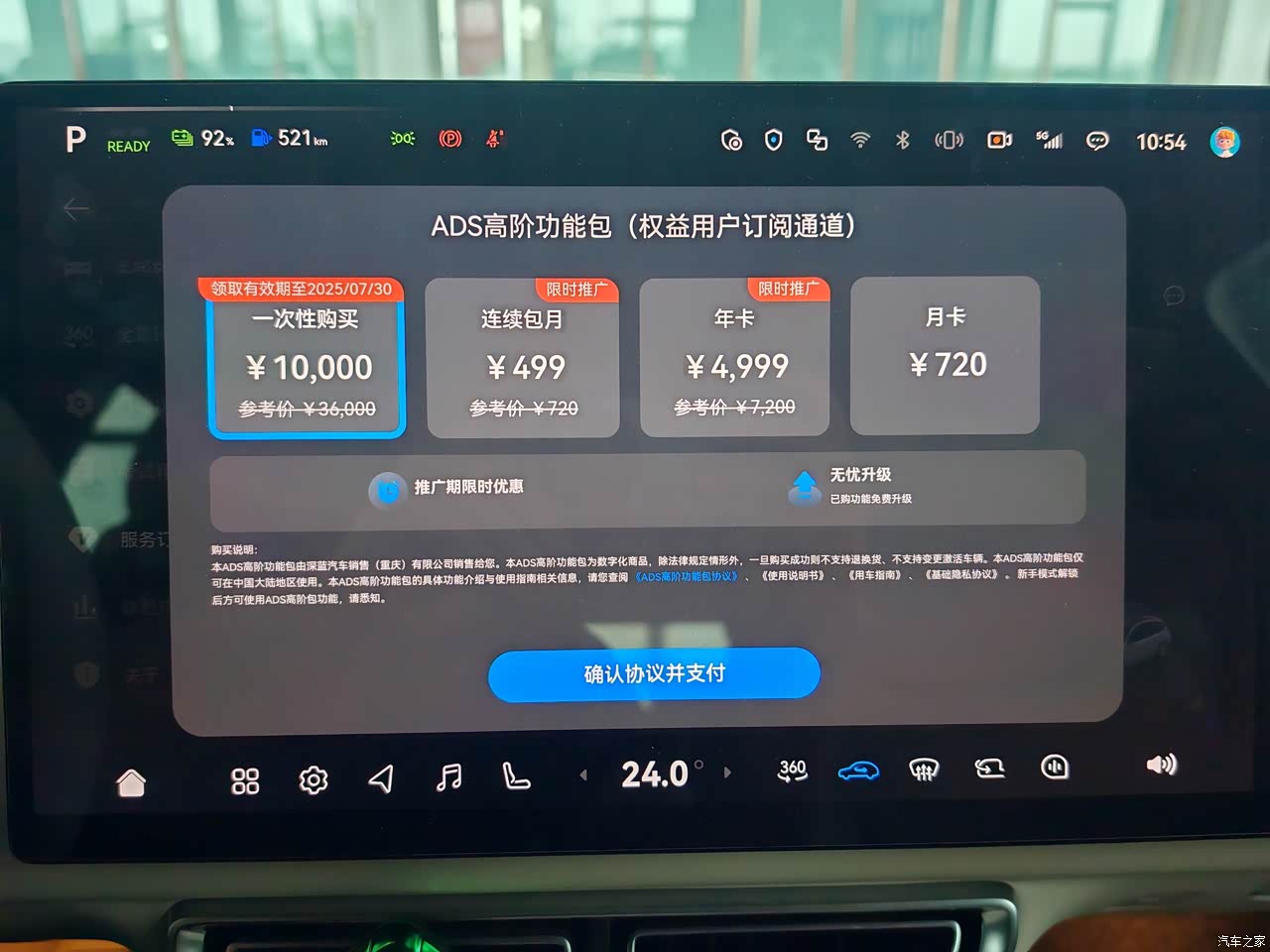Select the 年卡 ¥4,999 plan

click(x=735, y=363)
